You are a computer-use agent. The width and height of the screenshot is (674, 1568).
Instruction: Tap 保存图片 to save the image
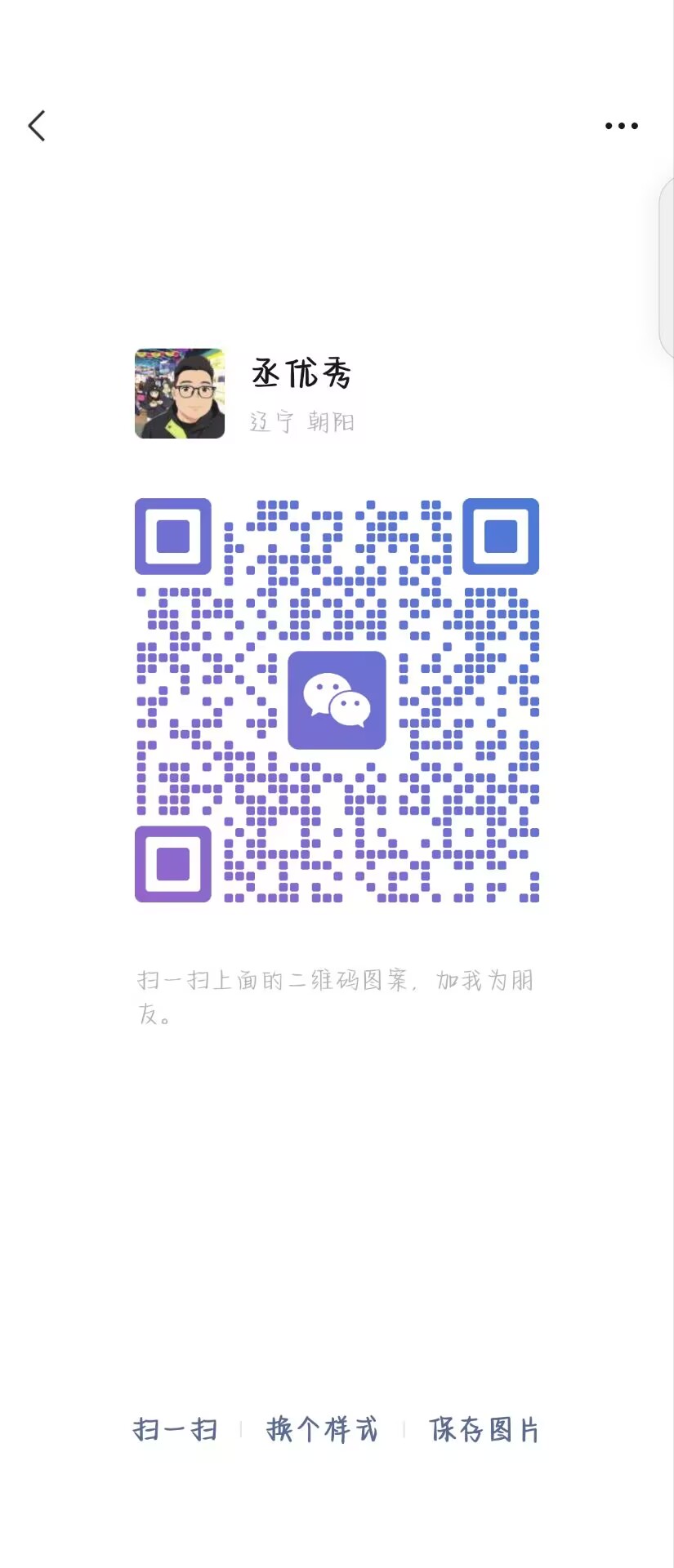coord(483,1431)
